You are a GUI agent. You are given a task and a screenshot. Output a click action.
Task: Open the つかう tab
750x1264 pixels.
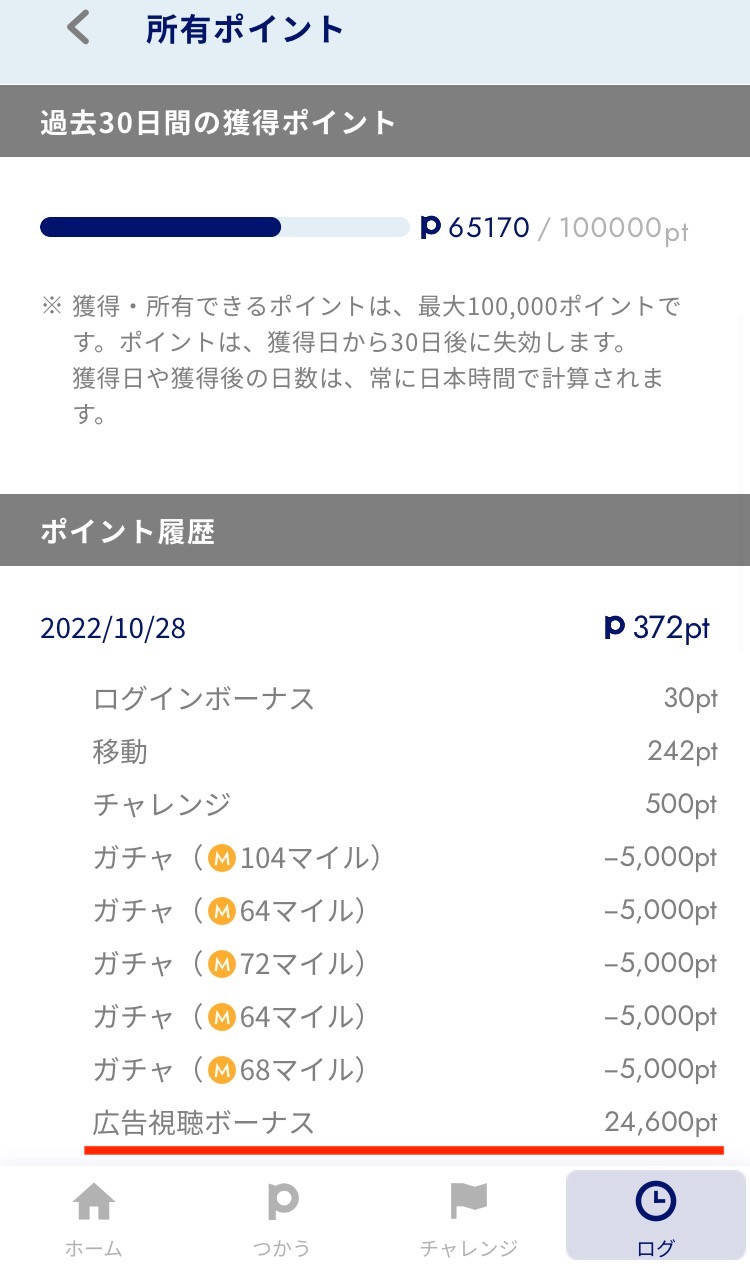click(281, 1218)
